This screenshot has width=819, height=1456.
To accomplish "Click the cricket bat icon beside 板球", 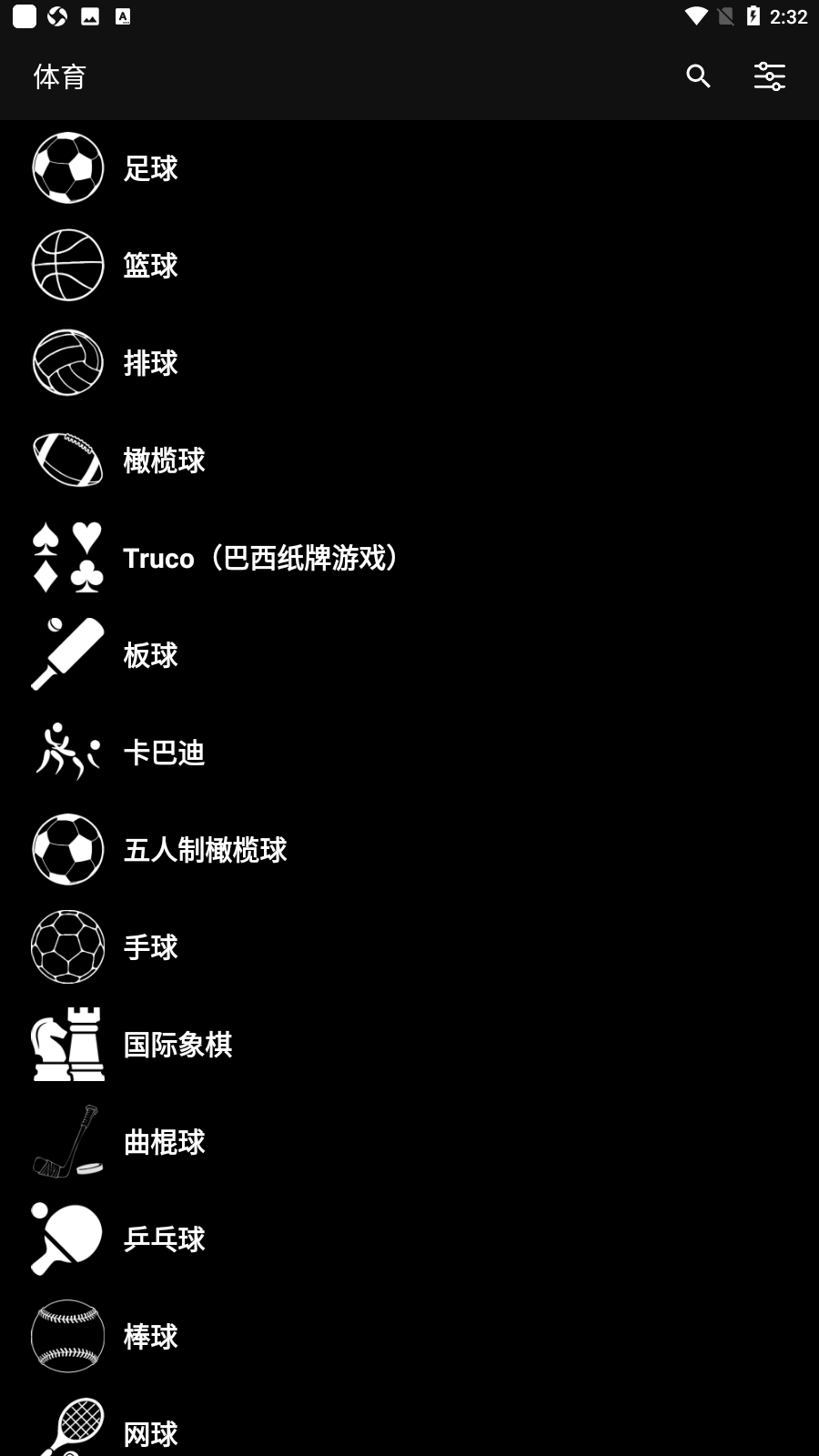I will click(67, 654).
